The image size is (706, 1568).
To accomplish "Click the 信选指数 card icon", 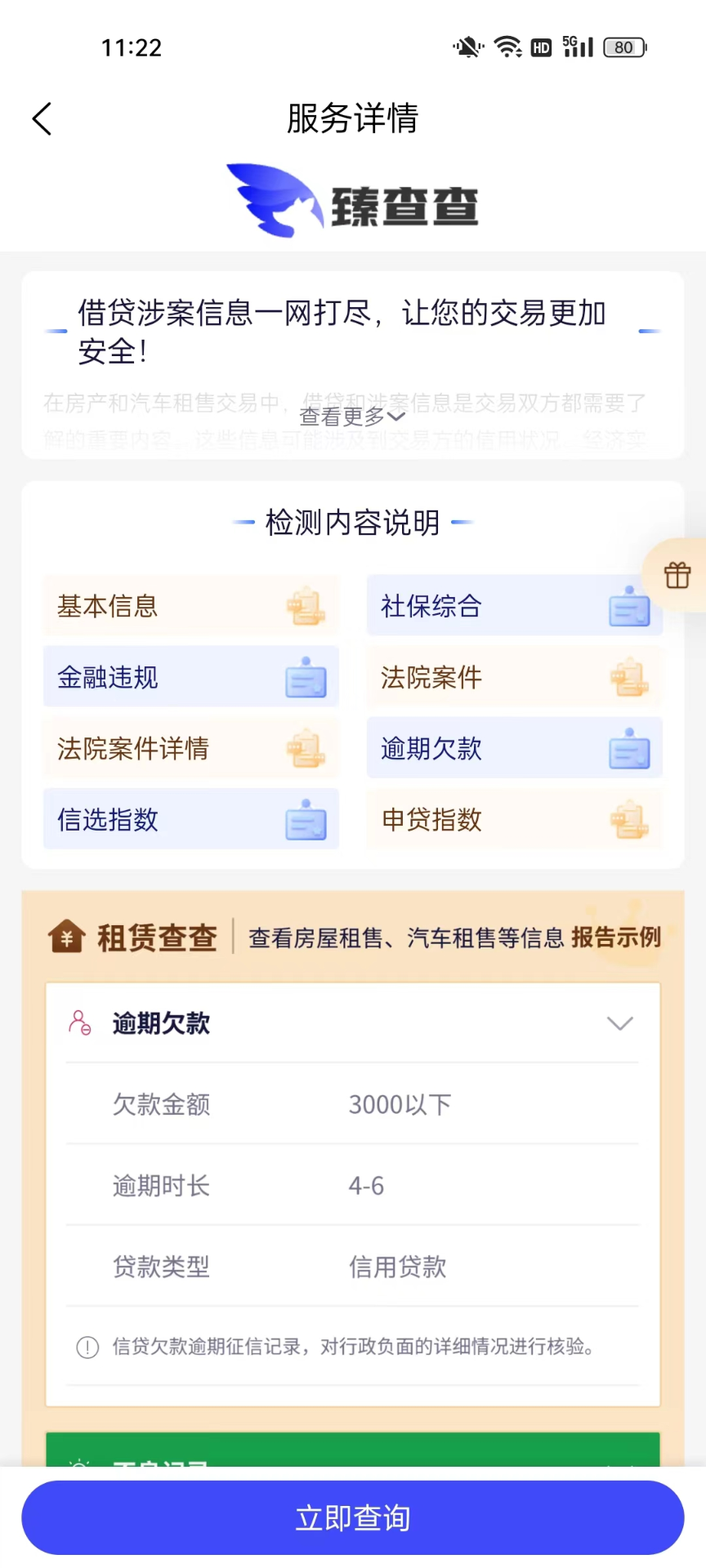I will click(306, 820).
